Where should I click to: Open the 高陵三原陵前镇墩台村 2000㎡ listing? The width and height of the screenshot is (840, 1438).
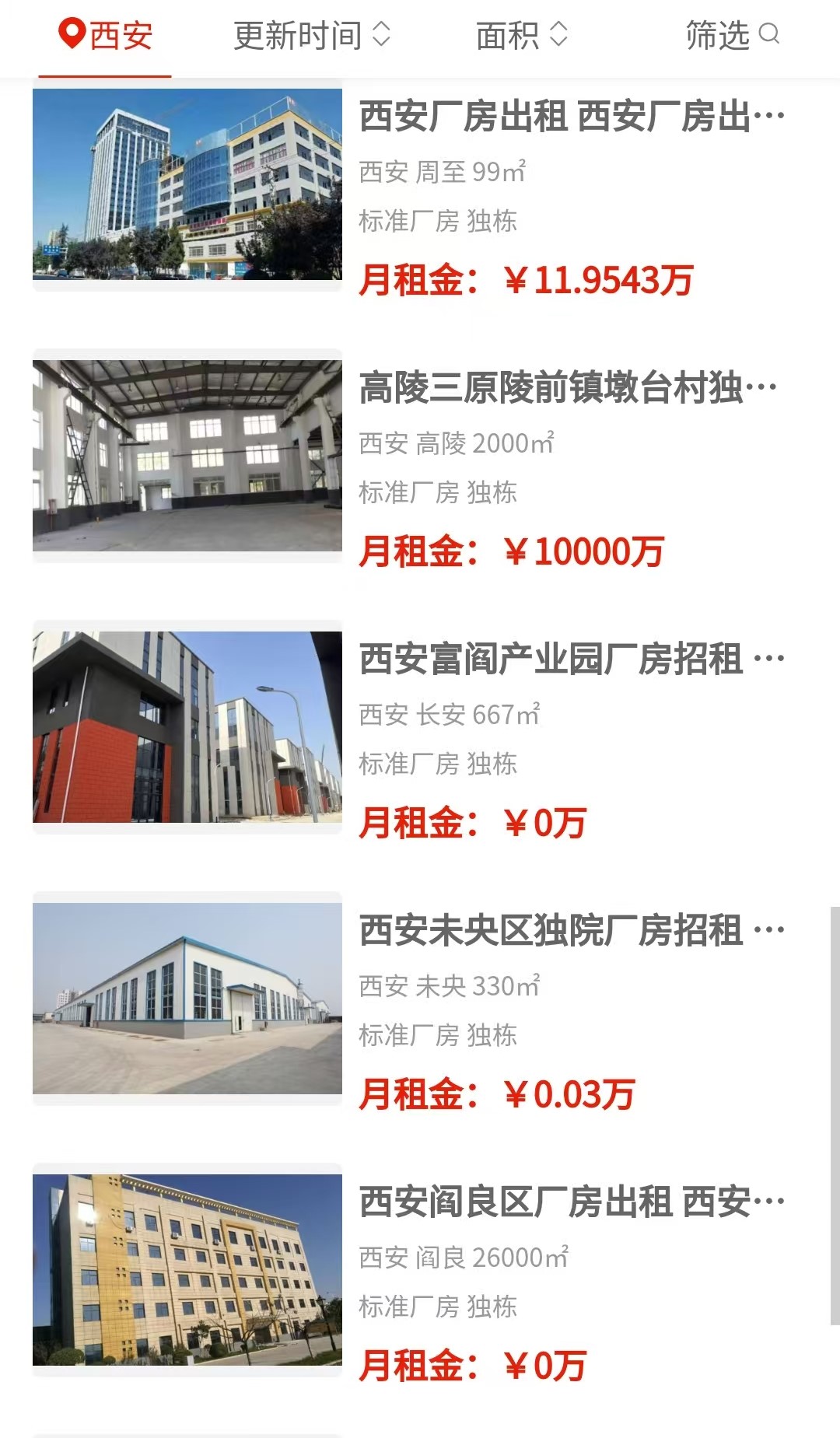click(x=568, y=388)
